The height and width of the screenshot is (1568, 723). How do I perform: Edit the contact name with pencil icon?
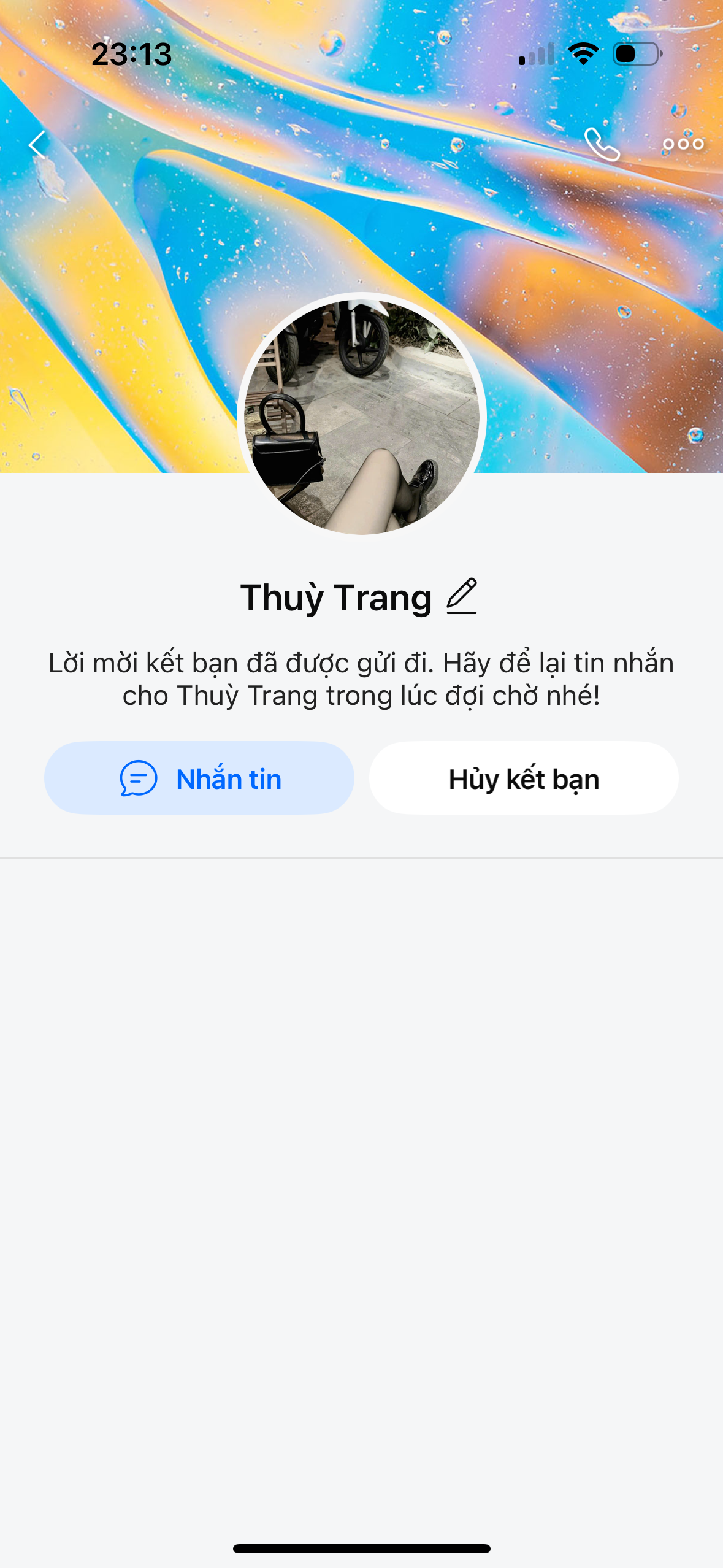462,596
